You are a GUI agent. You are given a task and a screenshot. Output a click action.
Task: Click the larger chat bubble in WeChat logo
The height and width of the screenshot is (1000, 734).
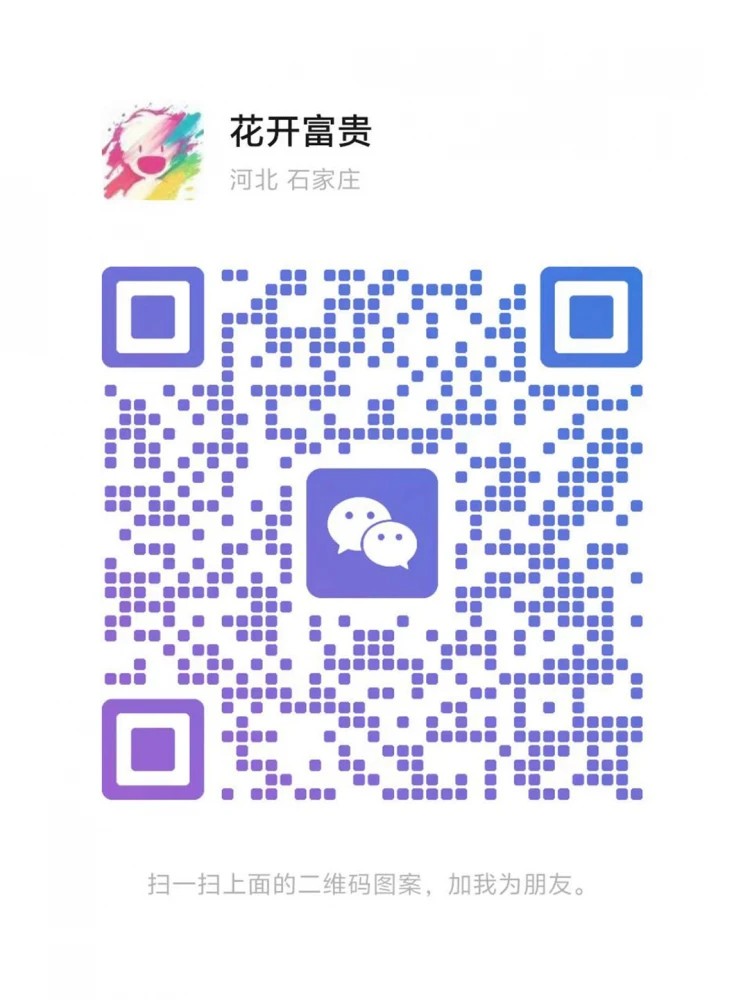358,522
